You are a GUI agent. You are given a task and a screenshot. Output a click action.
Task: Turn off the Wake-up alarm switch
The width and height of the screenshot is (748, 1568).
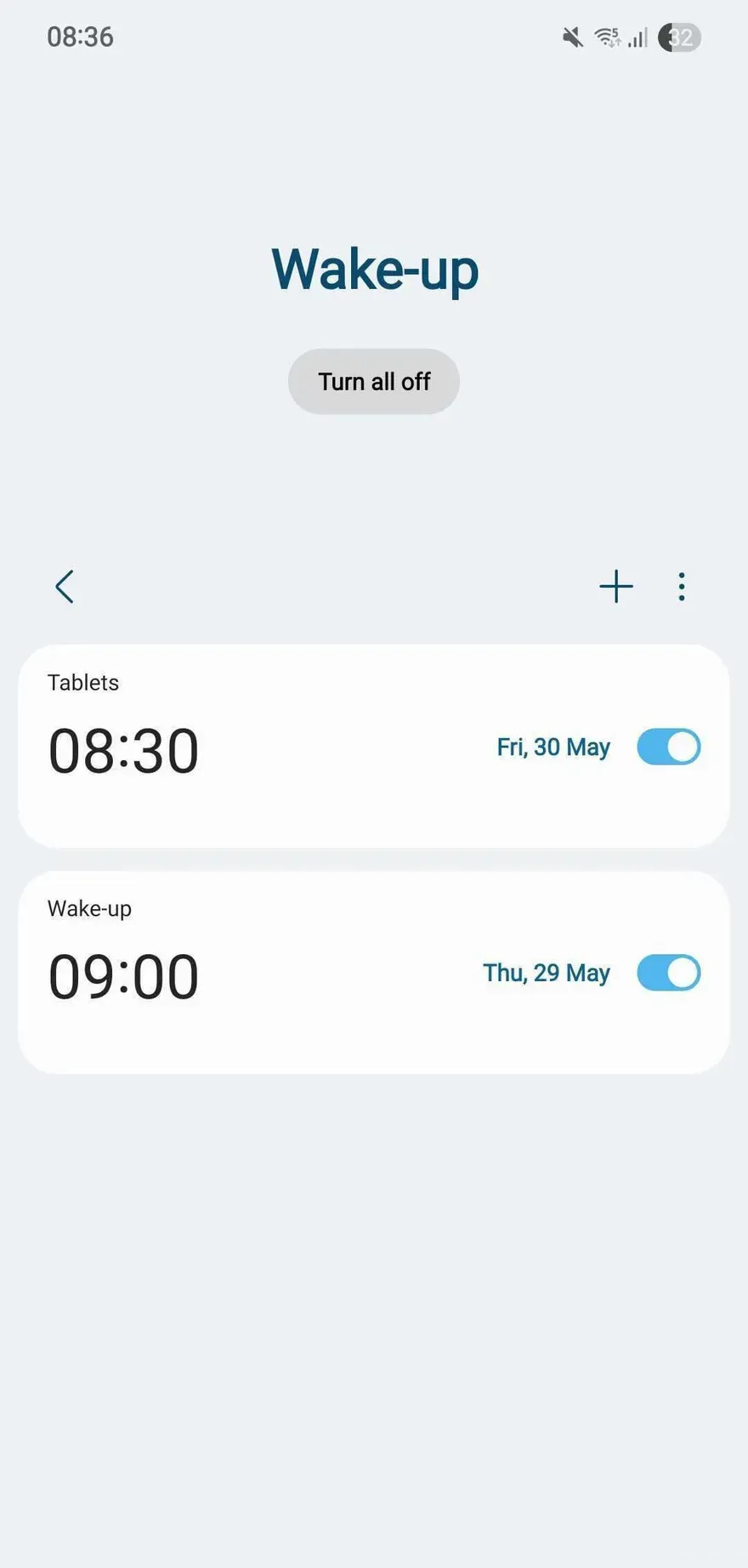point(668,973)
